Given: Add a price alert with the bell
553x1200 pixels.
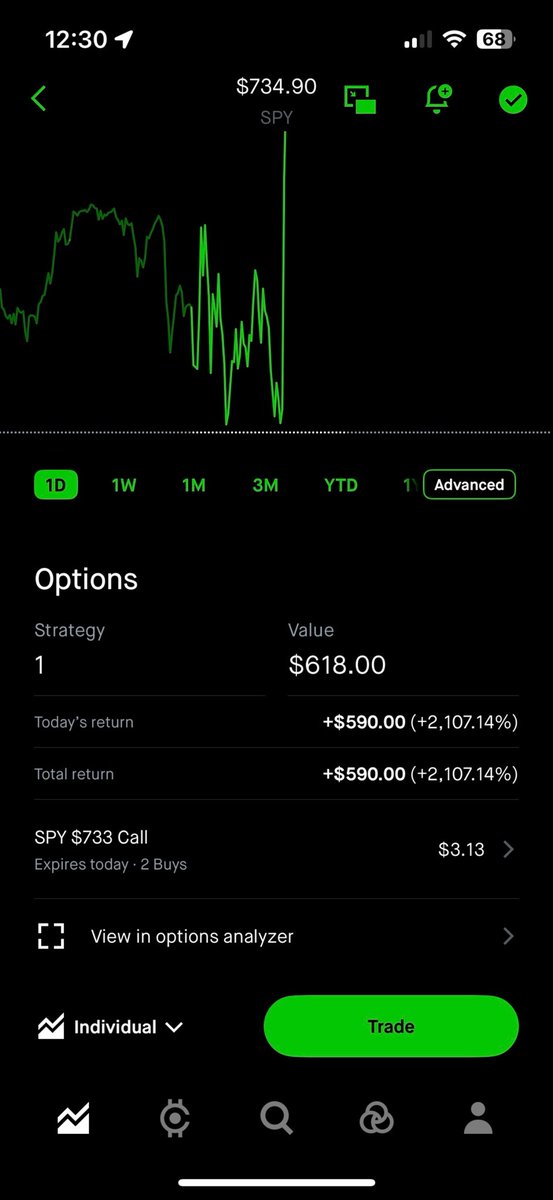Looking at the screenshot, I should coord(437,99).
